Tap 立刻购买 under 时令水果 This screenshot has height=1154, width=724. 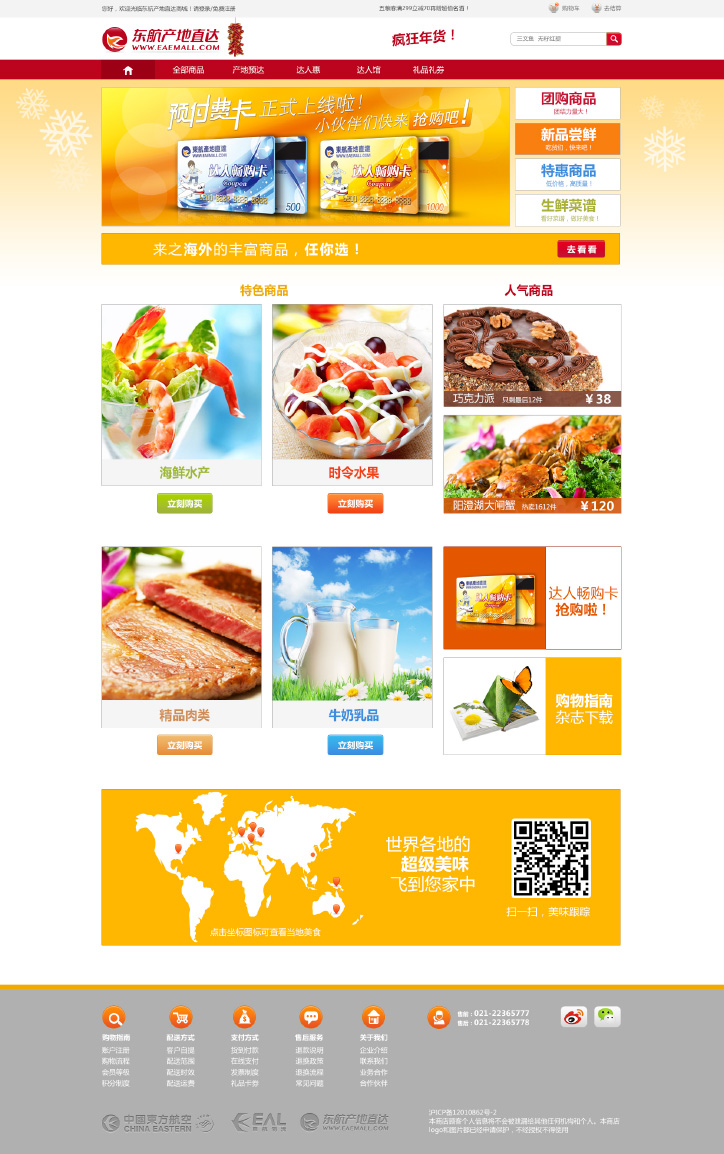click(x=355, y=503)
